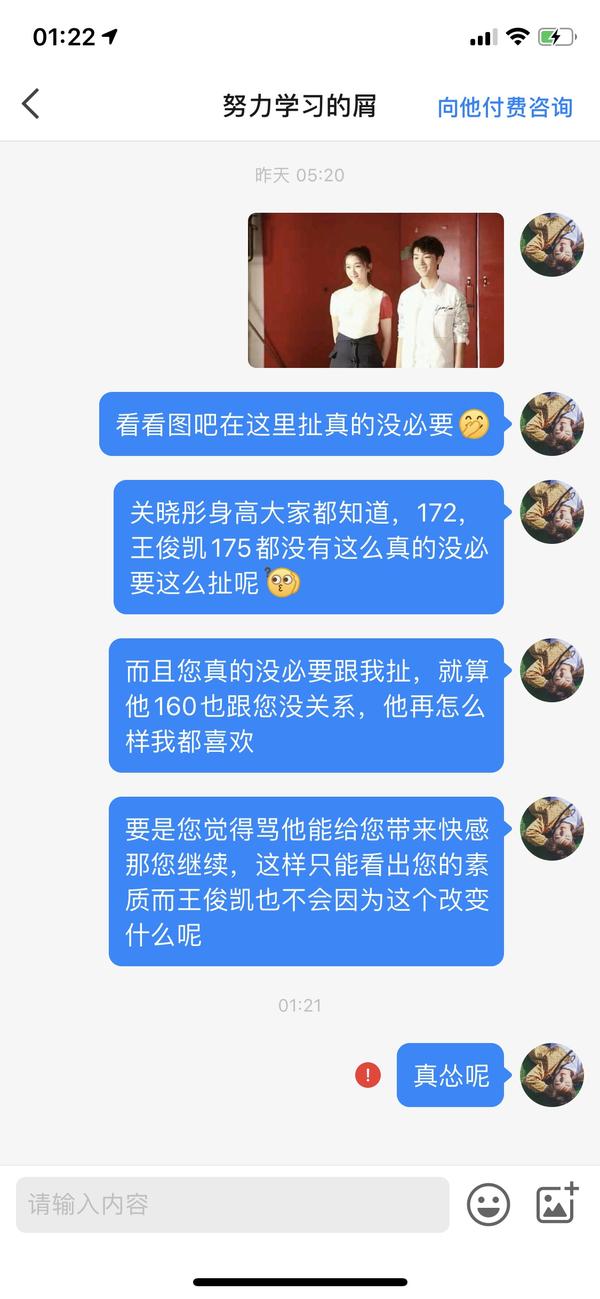Tap the red failed-message icon next to 真怂呢
600x1299 pixels.
point(368,1075)
